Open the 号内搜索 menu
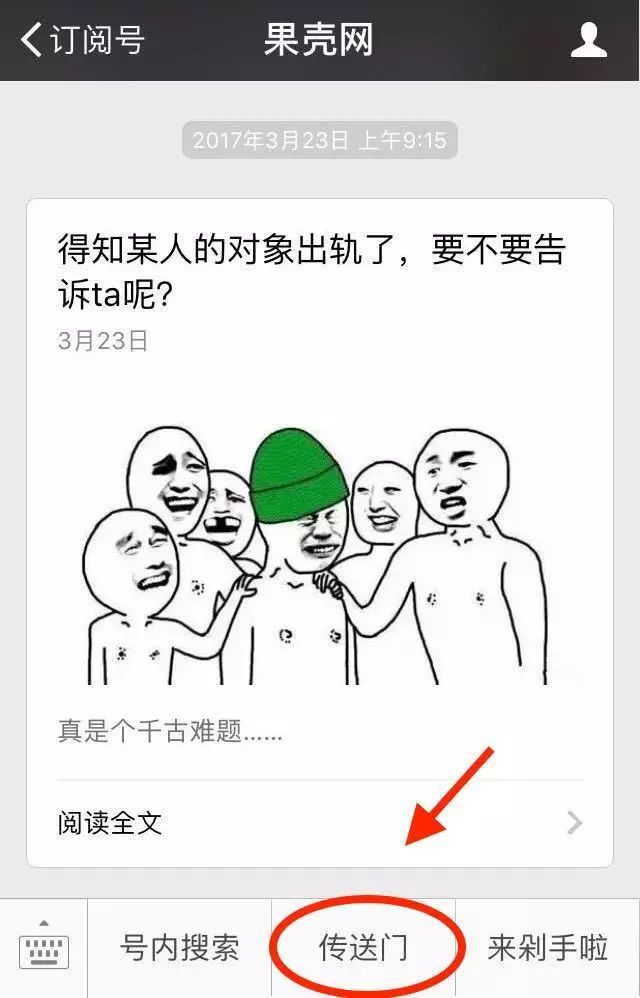 tap(180, 947)
